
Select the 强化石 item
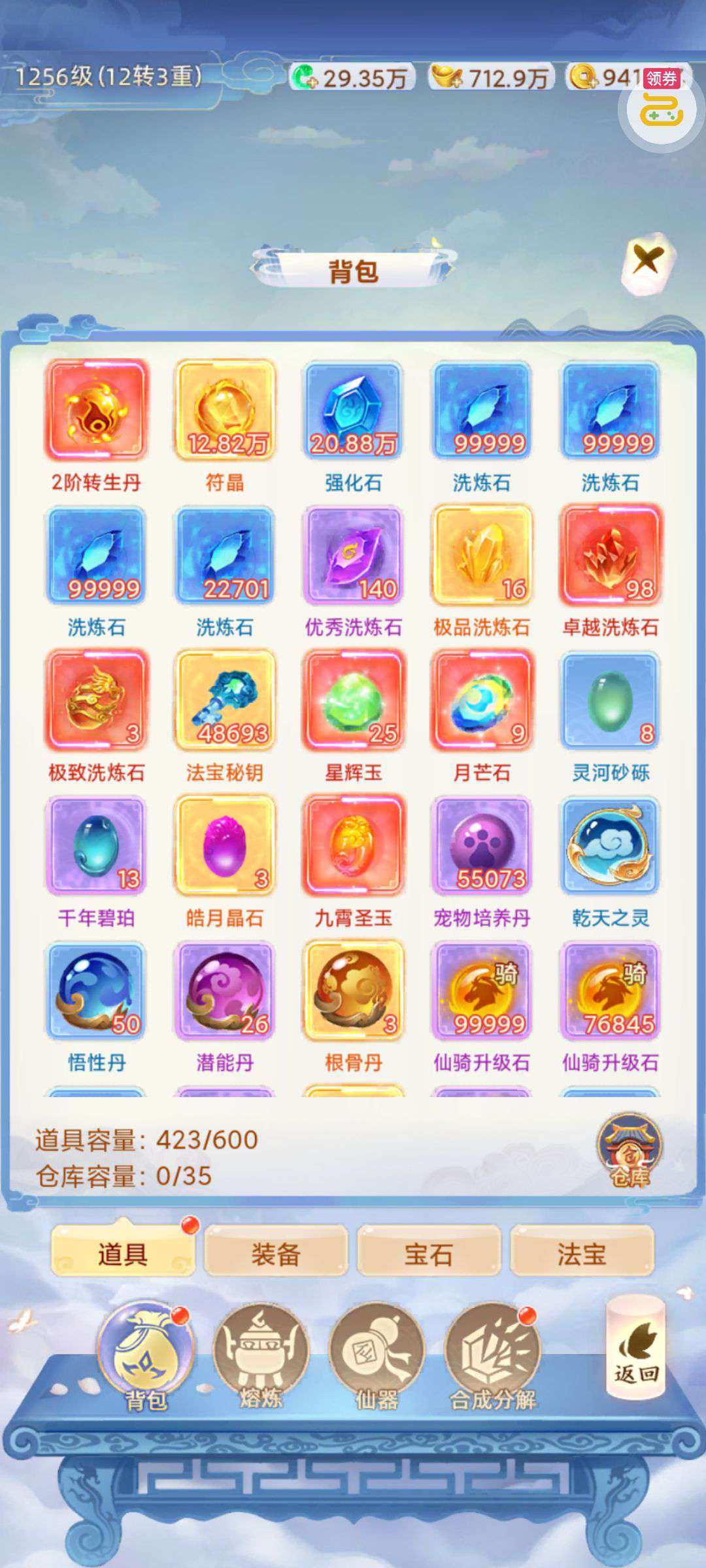coord(353,410)
